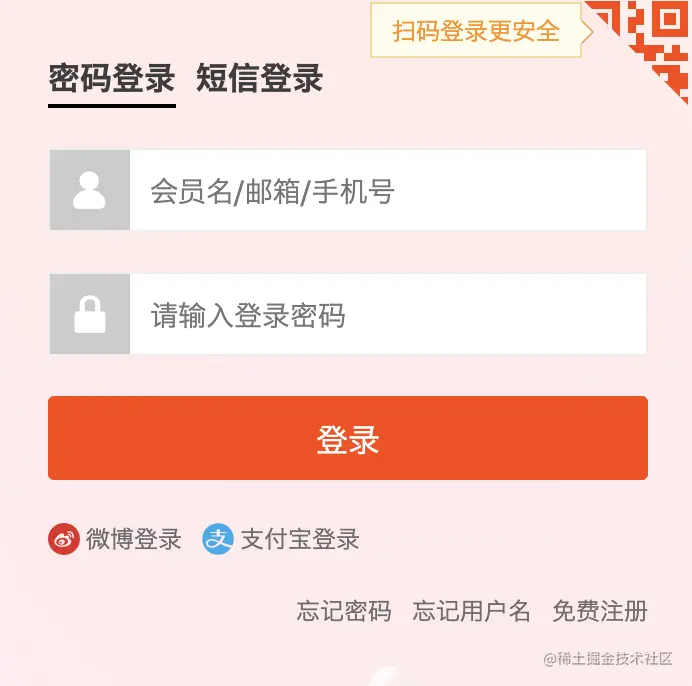Tap the 请输入登录密码 password field
Image resolution: width=692 pixels, height=686 pixels.
(x=387, y=315)
